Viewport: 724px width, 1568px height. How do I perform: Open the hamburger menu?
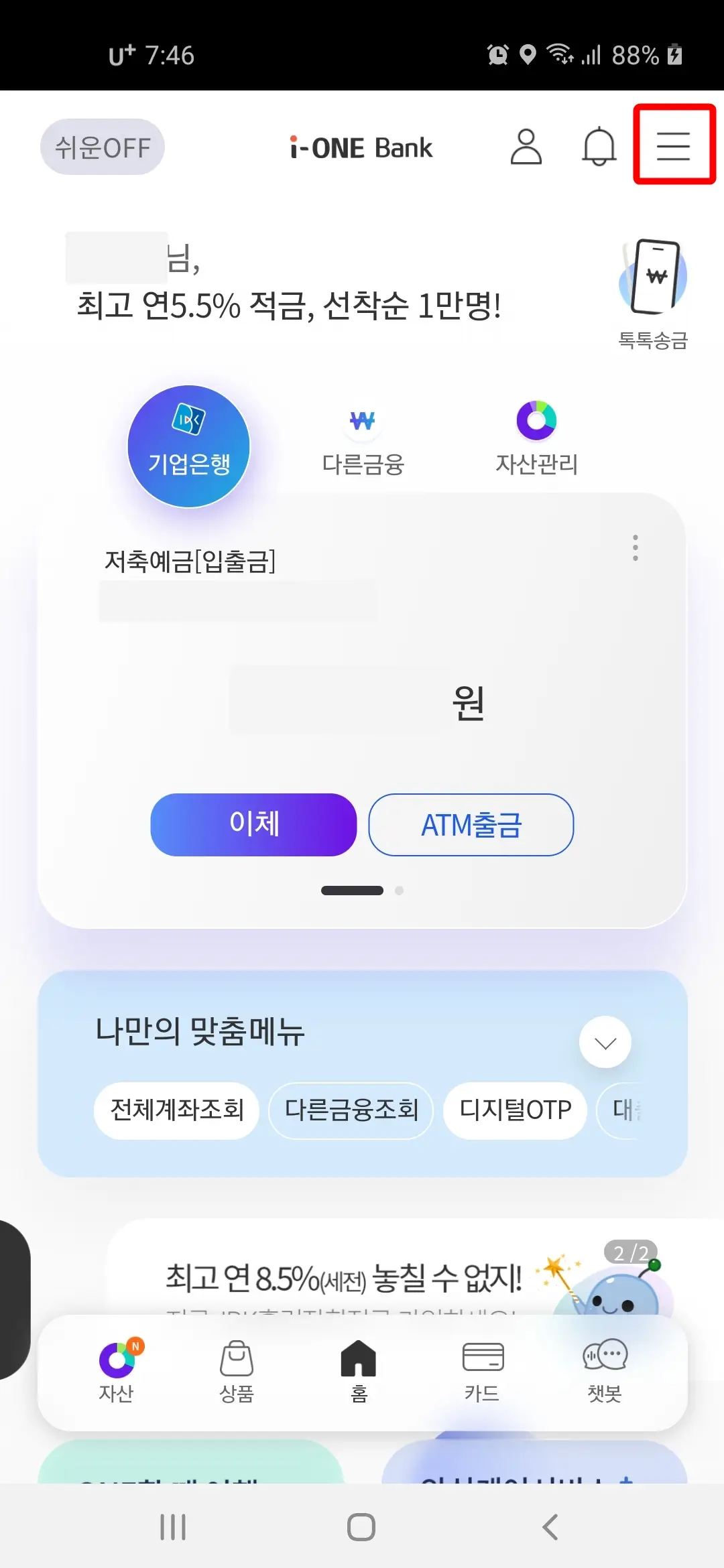674,146
